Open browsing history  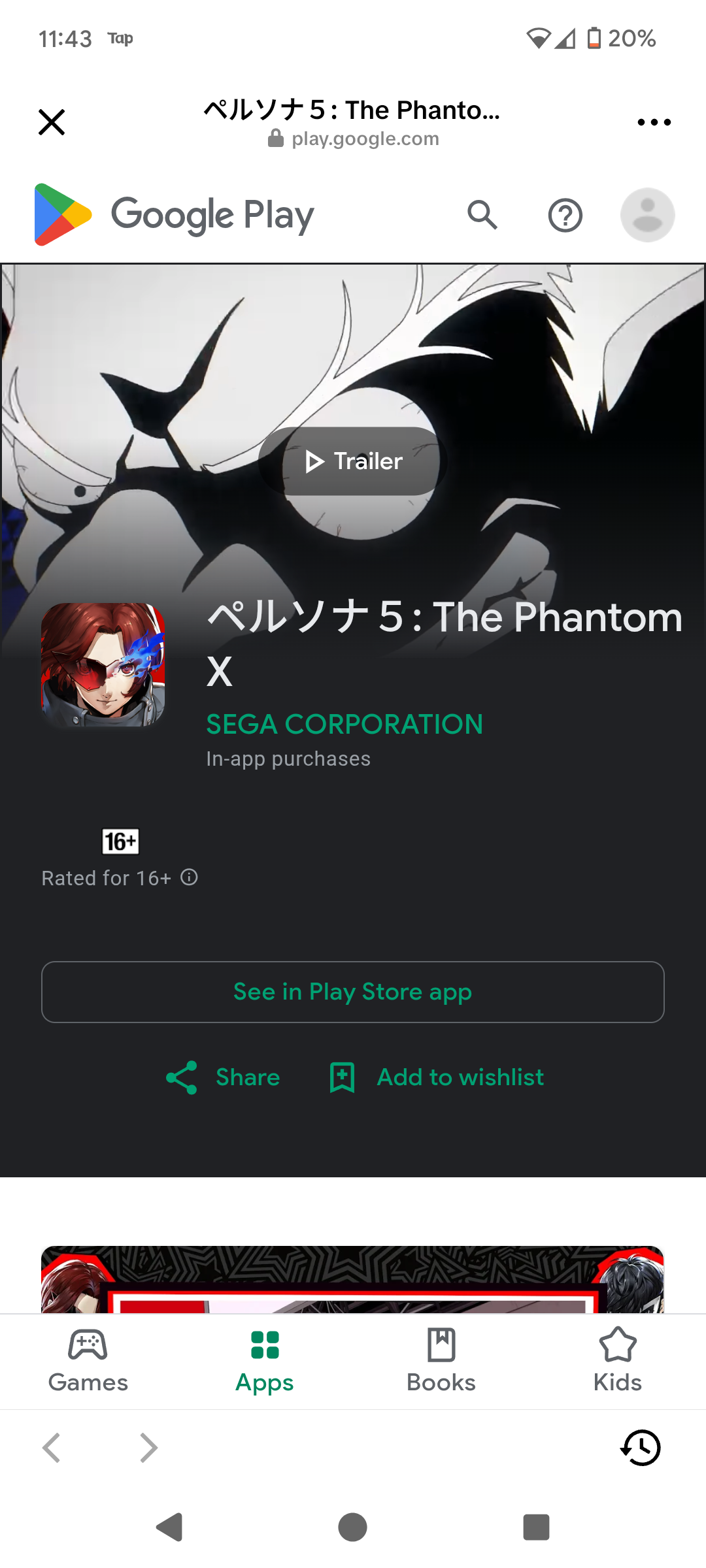641,1447
